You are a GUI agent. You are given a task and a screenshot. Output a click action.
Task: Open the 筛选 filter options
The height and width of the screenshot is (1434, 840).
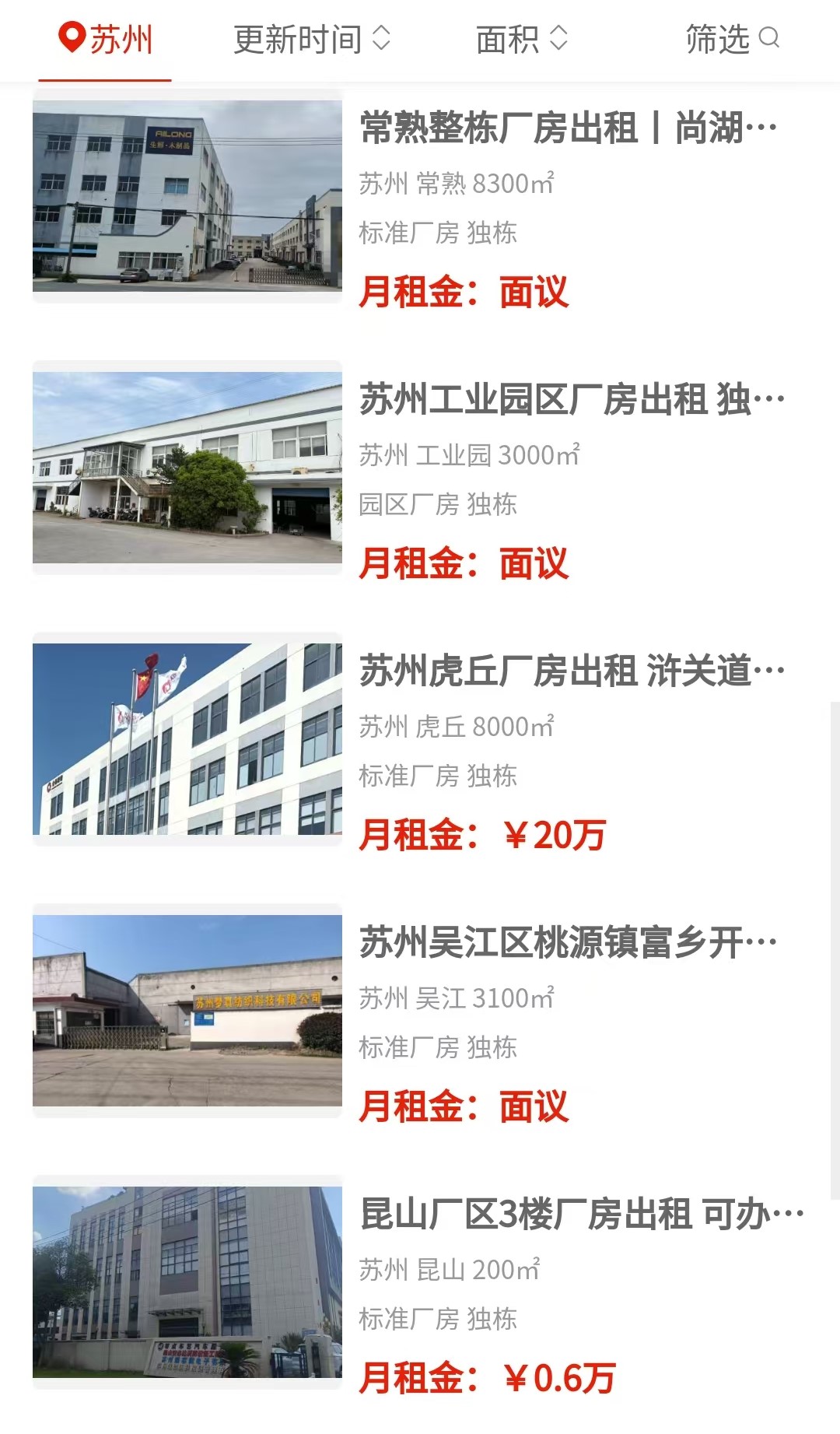coord(731,39)
